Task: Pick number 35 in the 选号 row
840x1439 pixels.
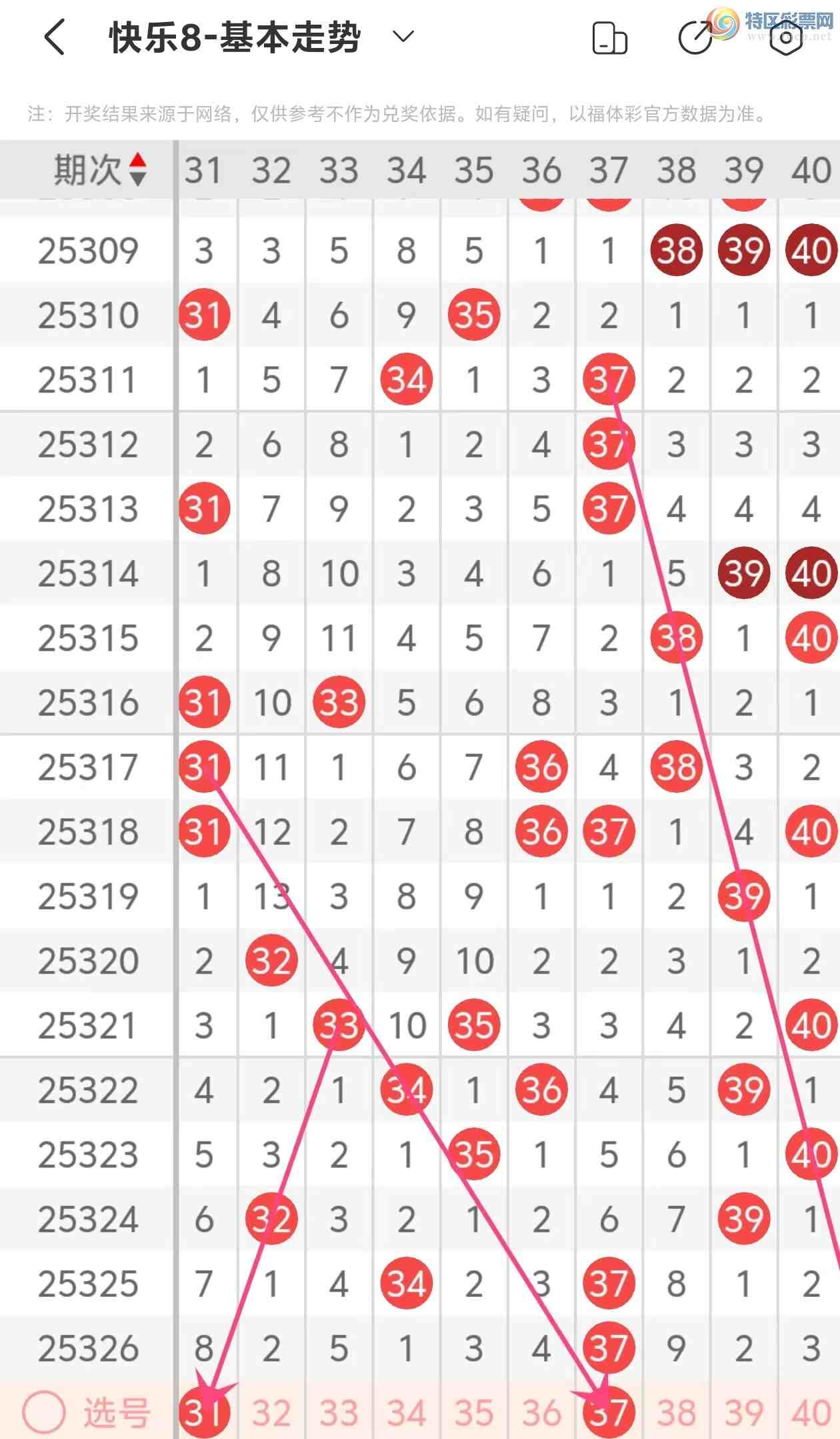Action: point(473,1412)
